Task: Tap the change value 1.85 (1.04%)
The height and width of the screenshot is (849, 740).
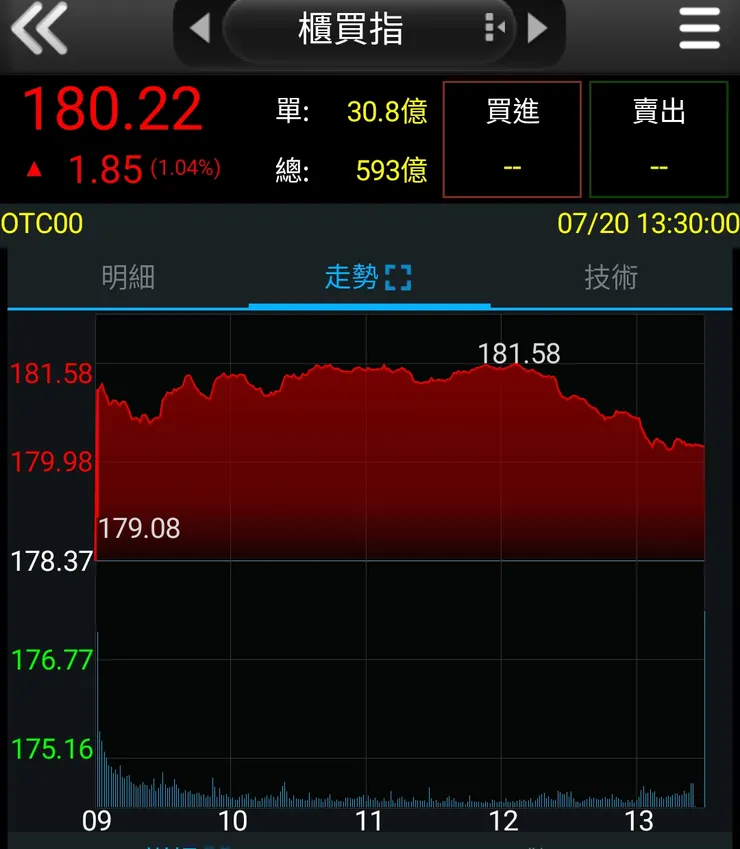Action: 130,167
